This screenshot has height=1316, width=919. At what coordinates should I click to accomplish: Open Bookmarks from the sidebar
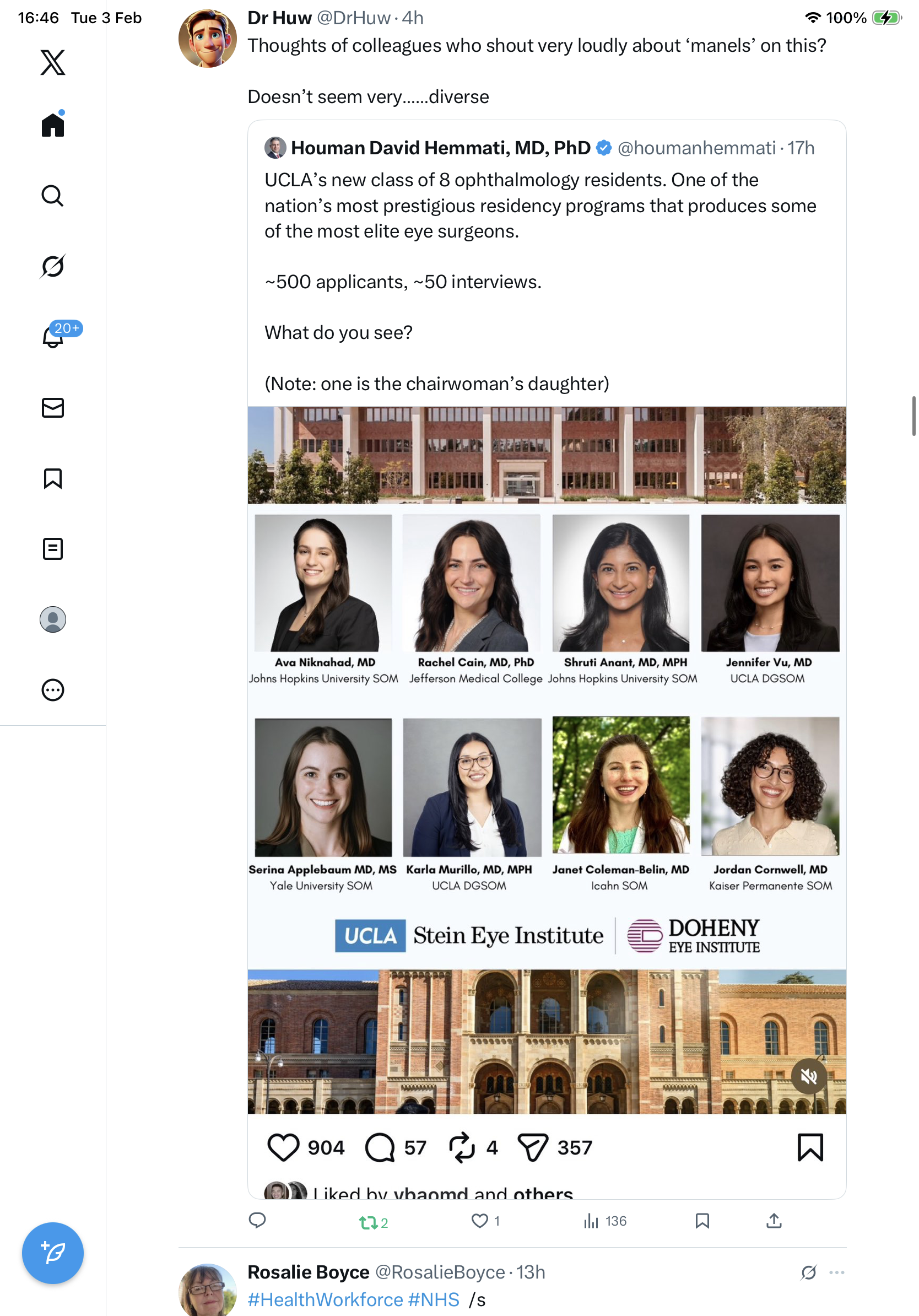(x=53, y=478)
